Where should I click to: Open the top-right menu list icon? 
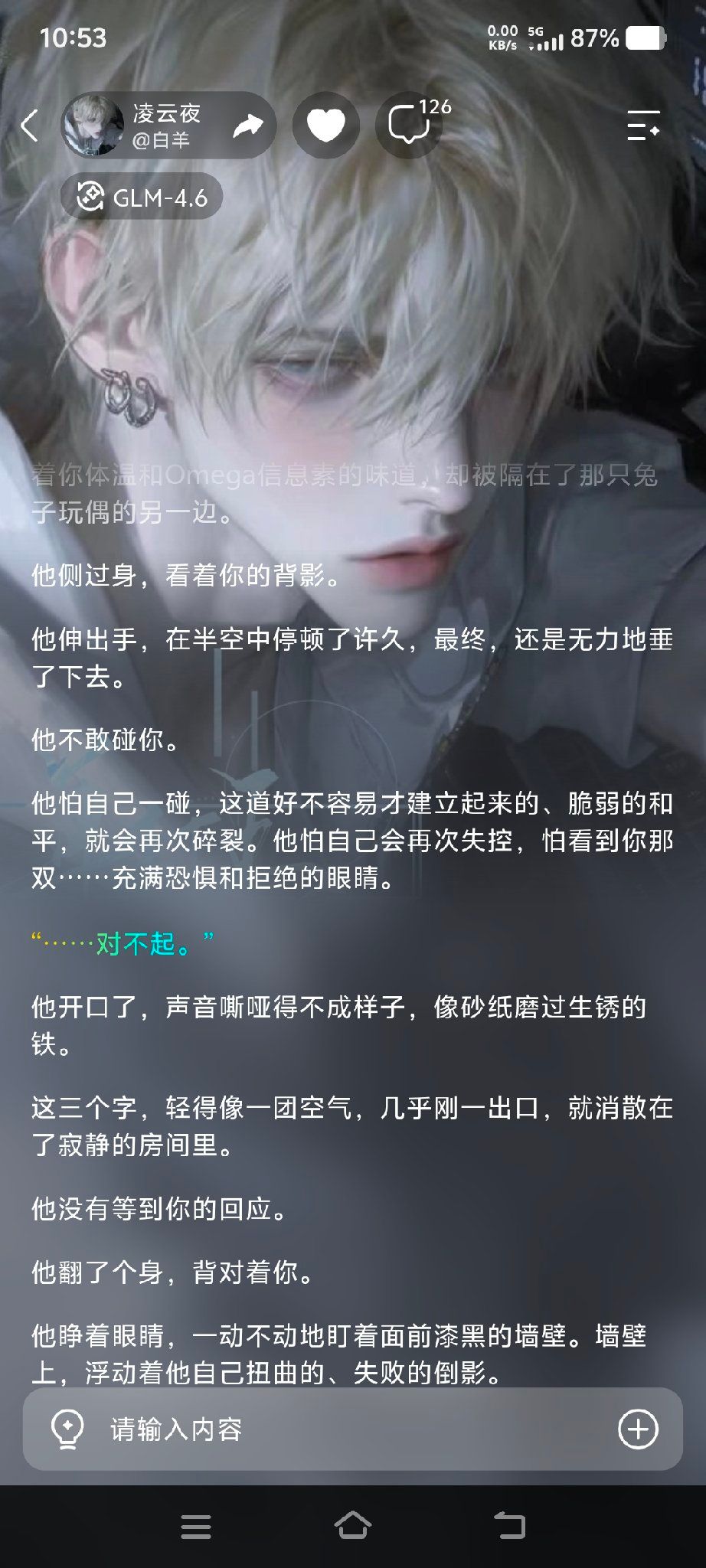pos(643,126)
